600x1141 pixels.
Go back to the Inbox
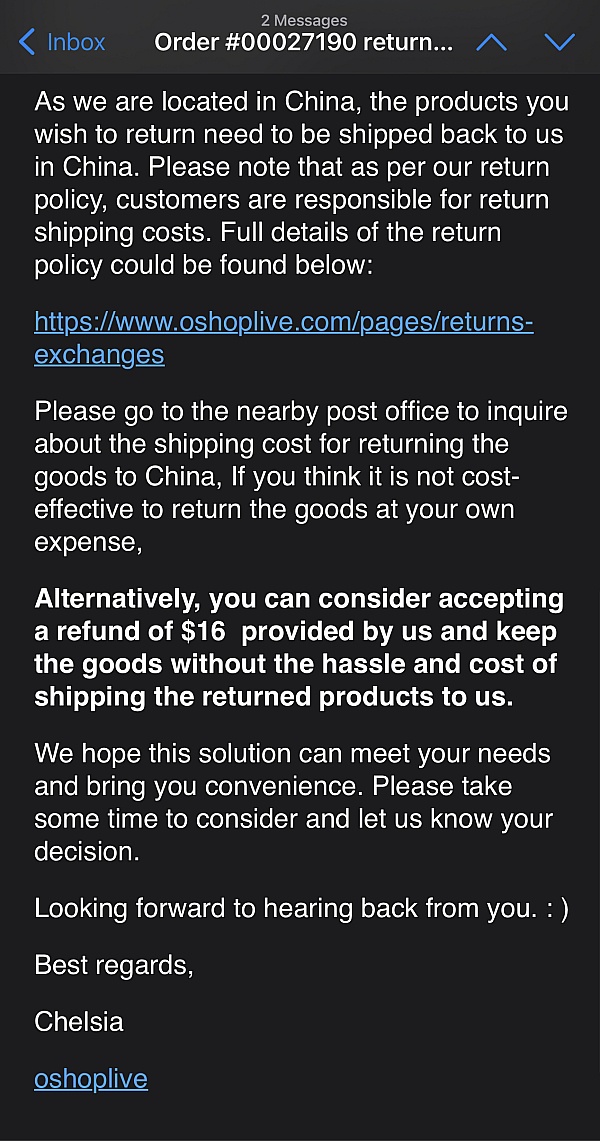tap(62, 42)
